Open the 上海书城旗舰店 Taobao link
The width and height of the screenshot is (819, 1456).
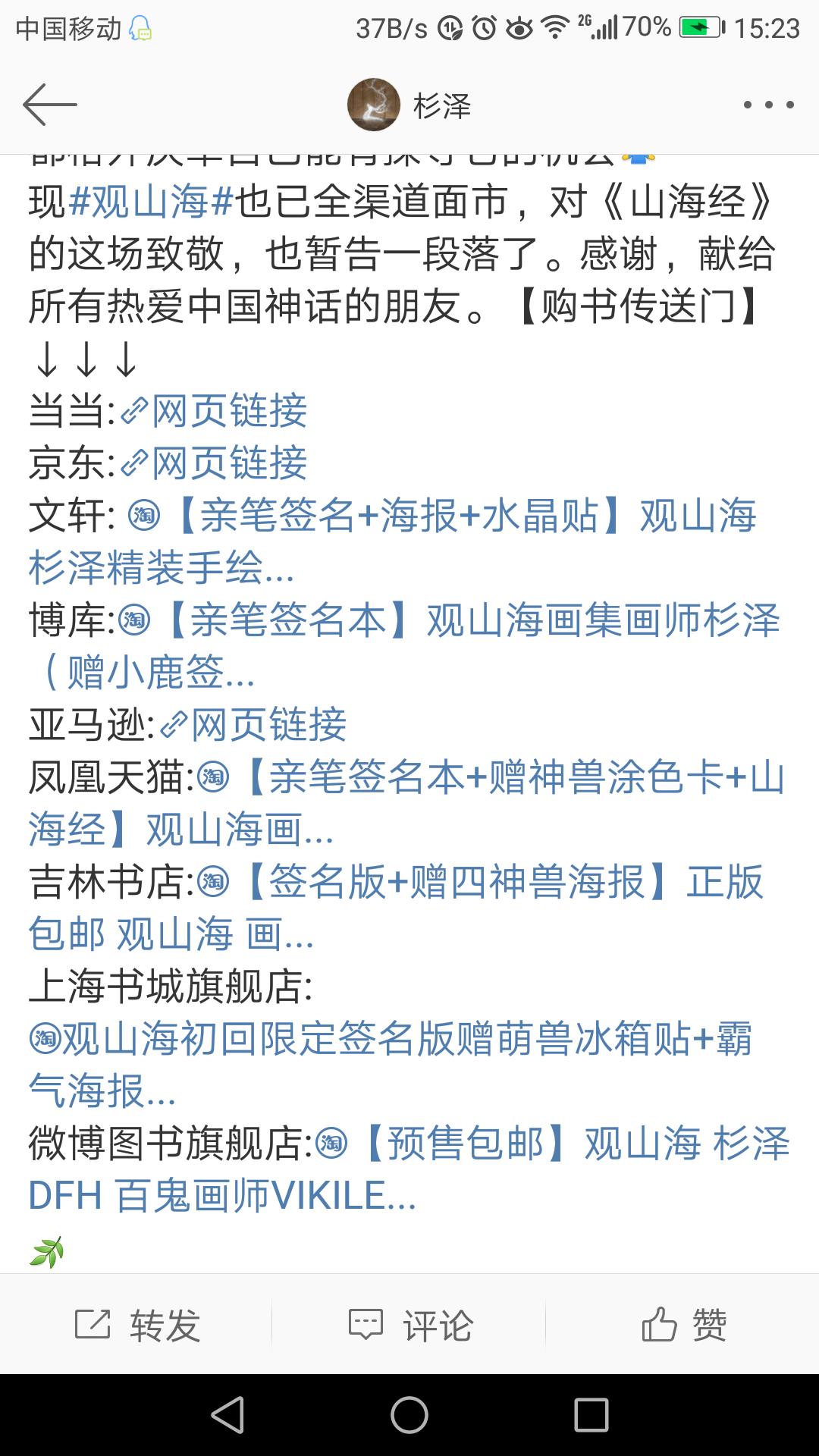coord(391,1065)
